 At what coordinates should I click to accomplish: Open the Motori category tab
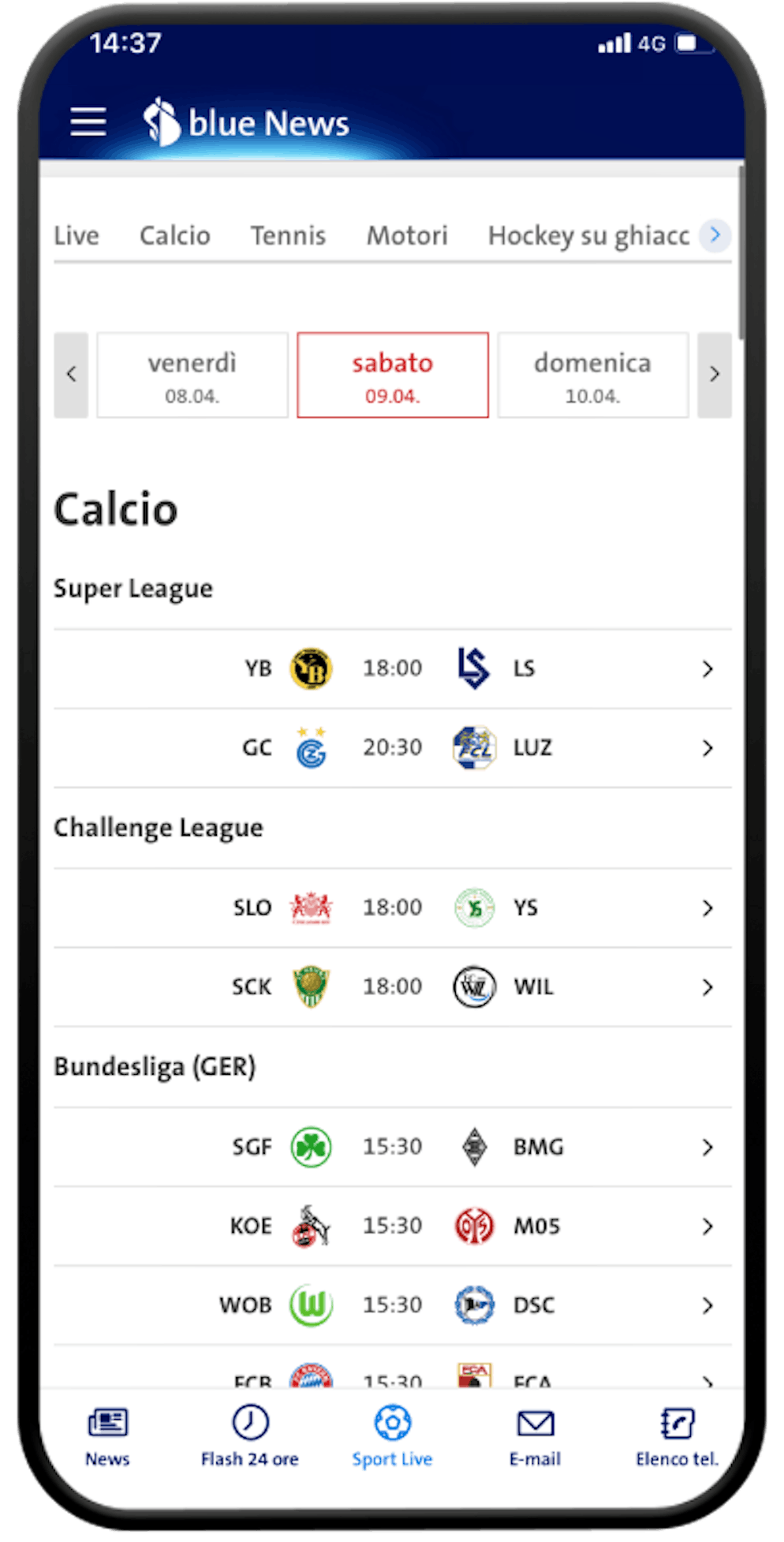(407, 235)
